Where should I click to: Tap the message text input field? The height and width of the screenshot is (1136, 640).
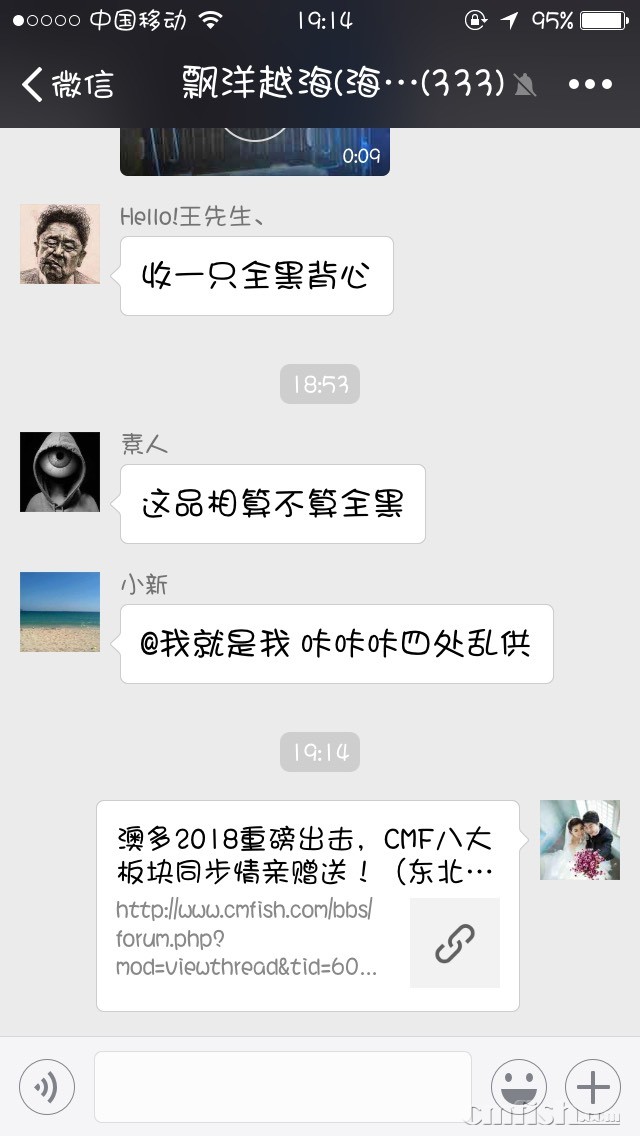pos(282,1087)
